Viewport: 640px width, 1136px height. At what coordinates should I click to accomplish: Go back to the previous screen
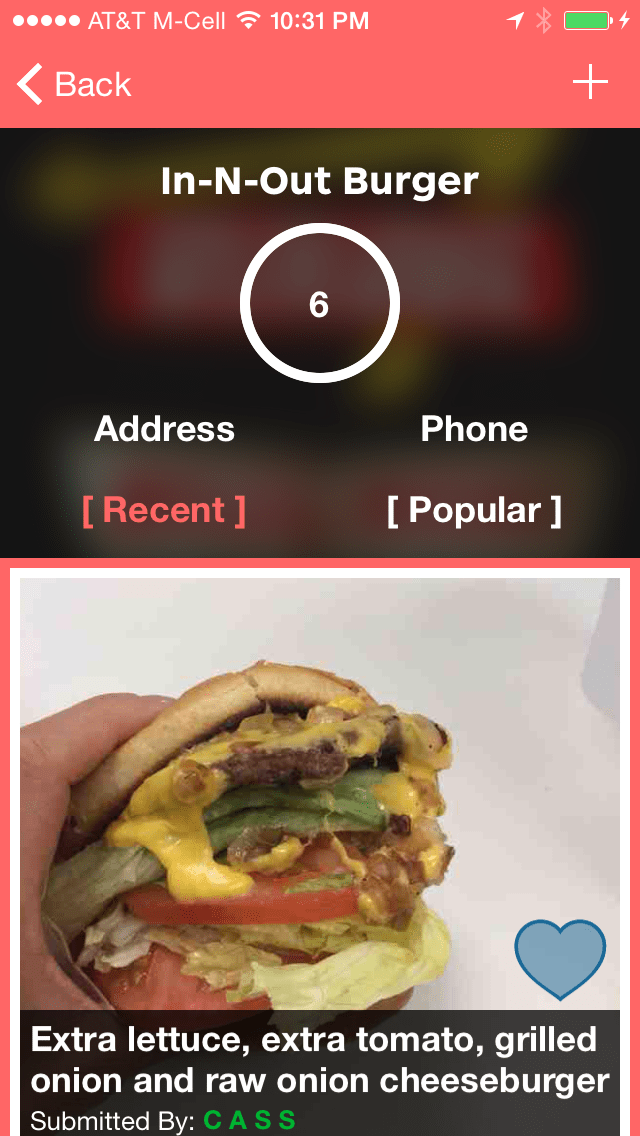pyautogui.click(x=74, y=85)
